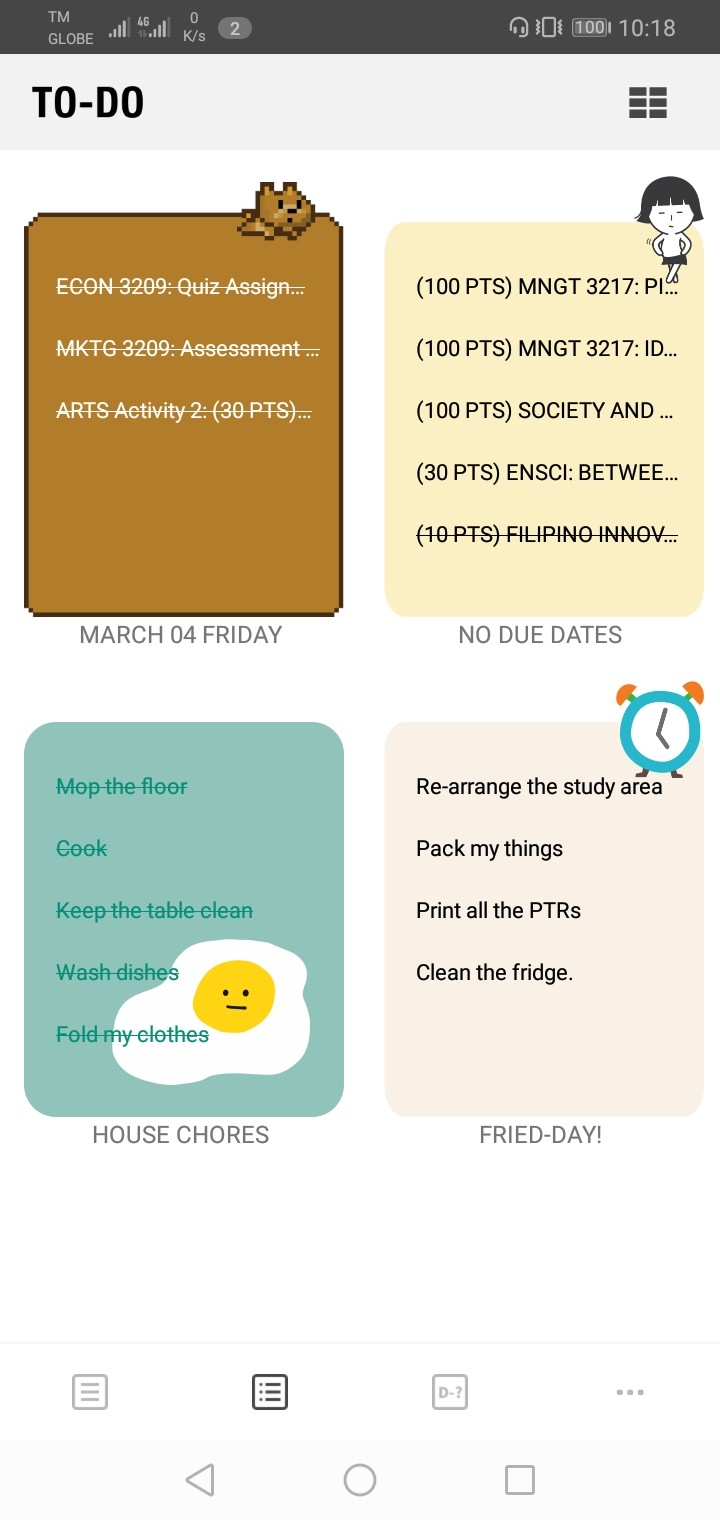Open the FRIED-DAY! list card
This screenshot has height=1520, width=720.
(x=544, y=919)
